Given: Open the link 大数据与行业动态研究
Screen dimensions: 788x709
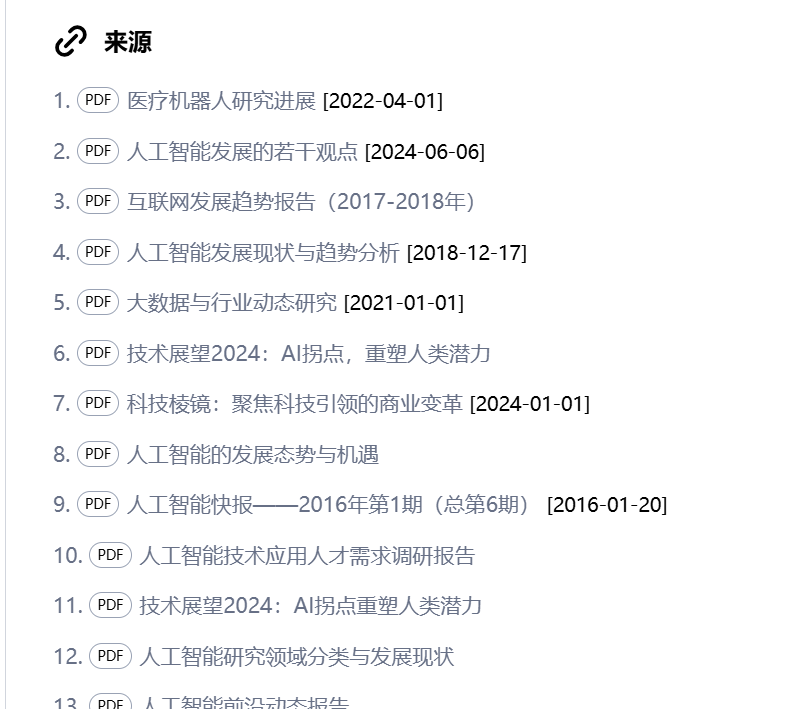Looking at the screenshot, I should [x=232, y=302].
